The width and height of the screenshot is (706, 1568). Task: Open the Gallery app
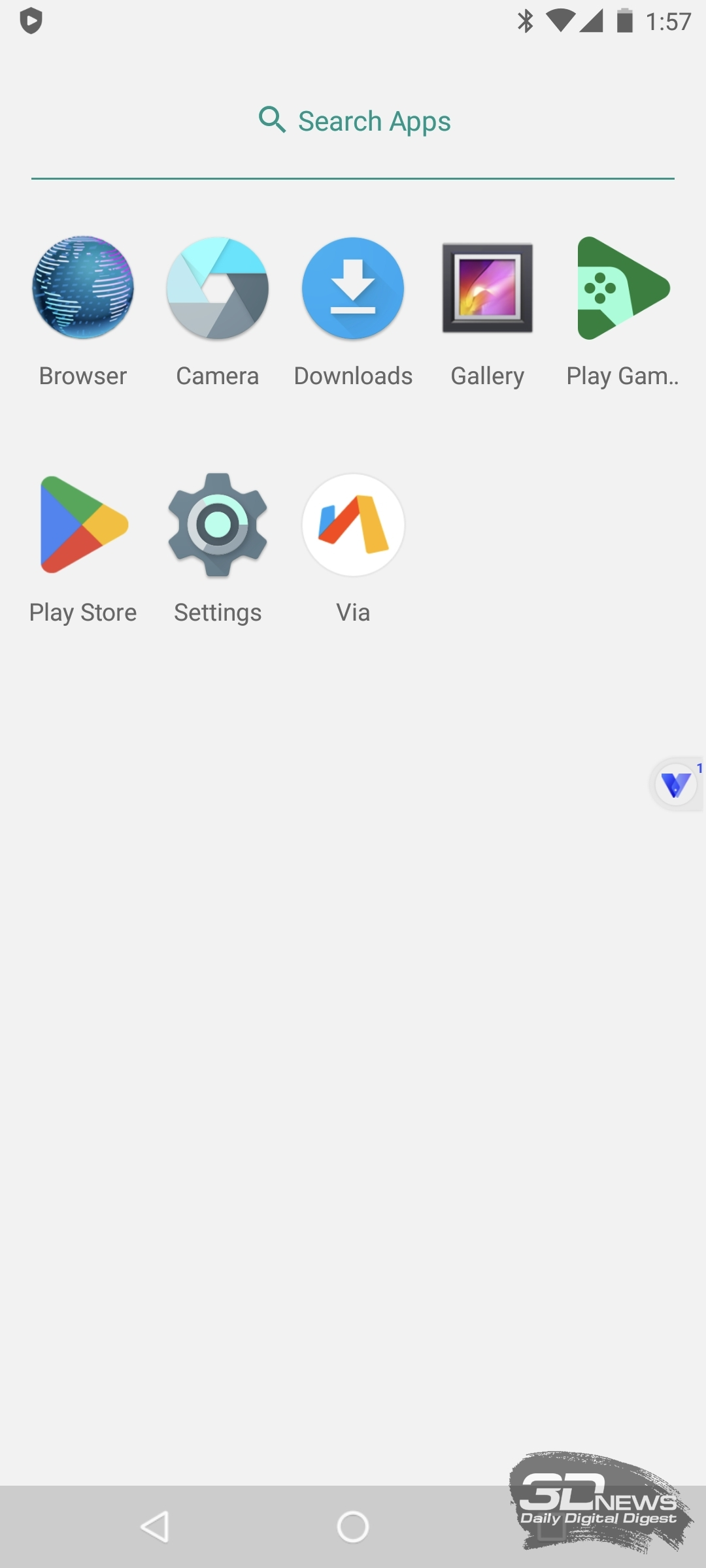coord(488,288)
